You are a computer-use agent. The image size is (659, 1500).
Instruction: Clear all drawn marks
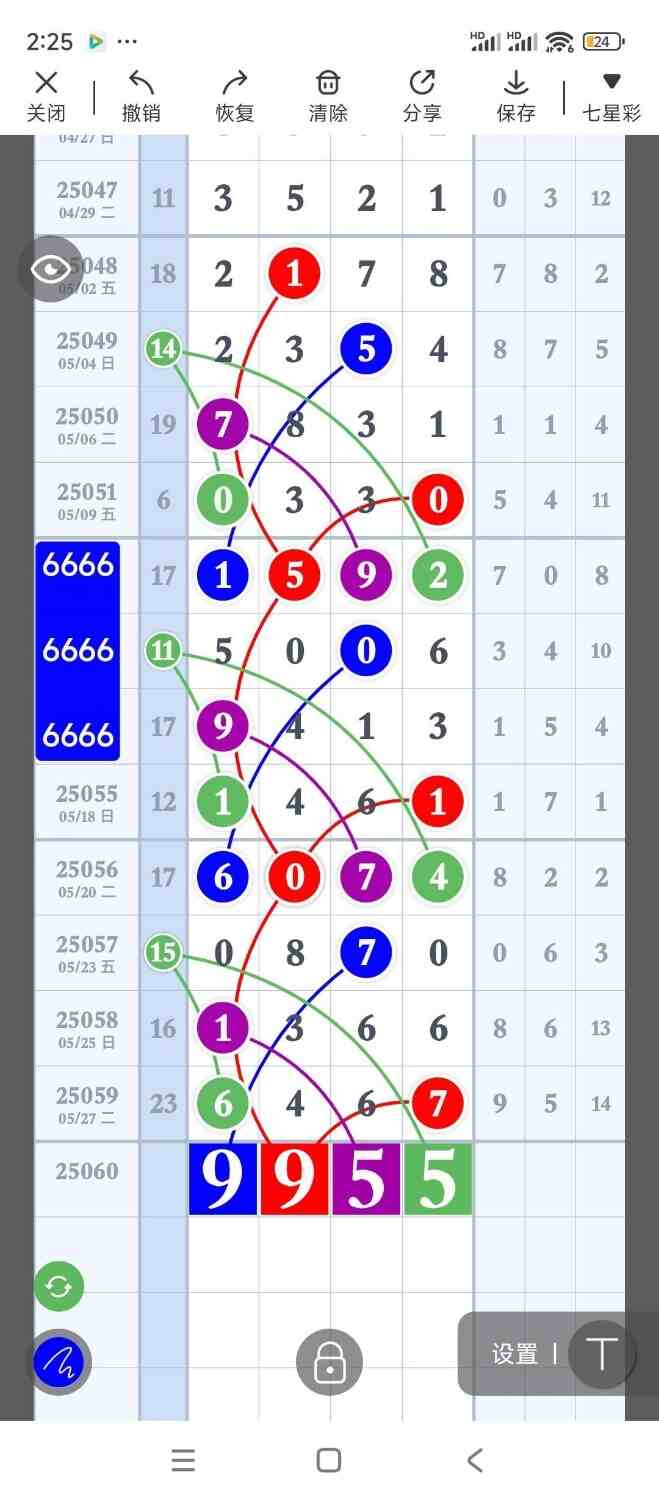328,96
